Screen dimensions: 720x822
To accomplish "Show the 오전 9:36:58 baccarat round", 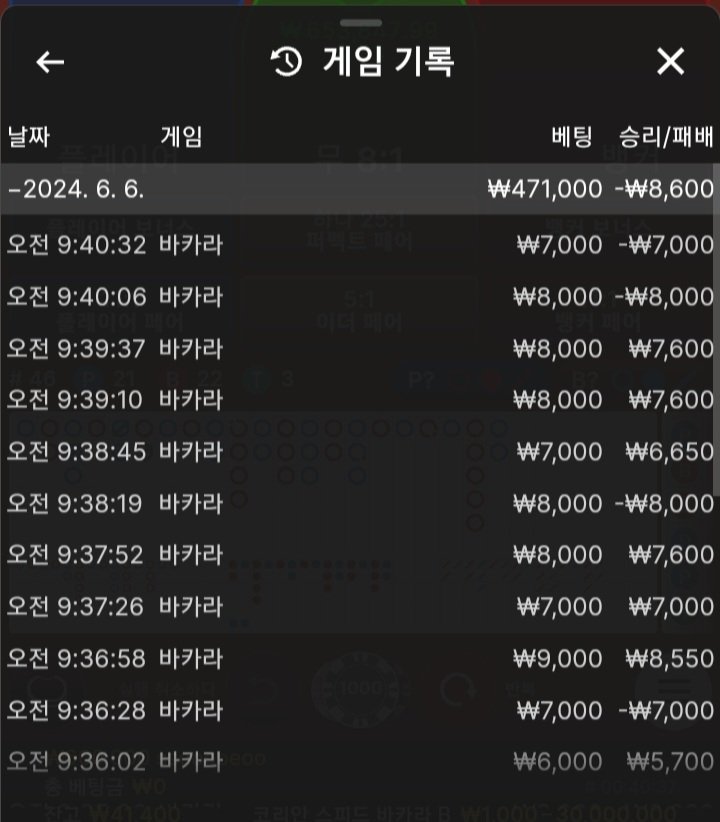I will click(x=360, y=659).
